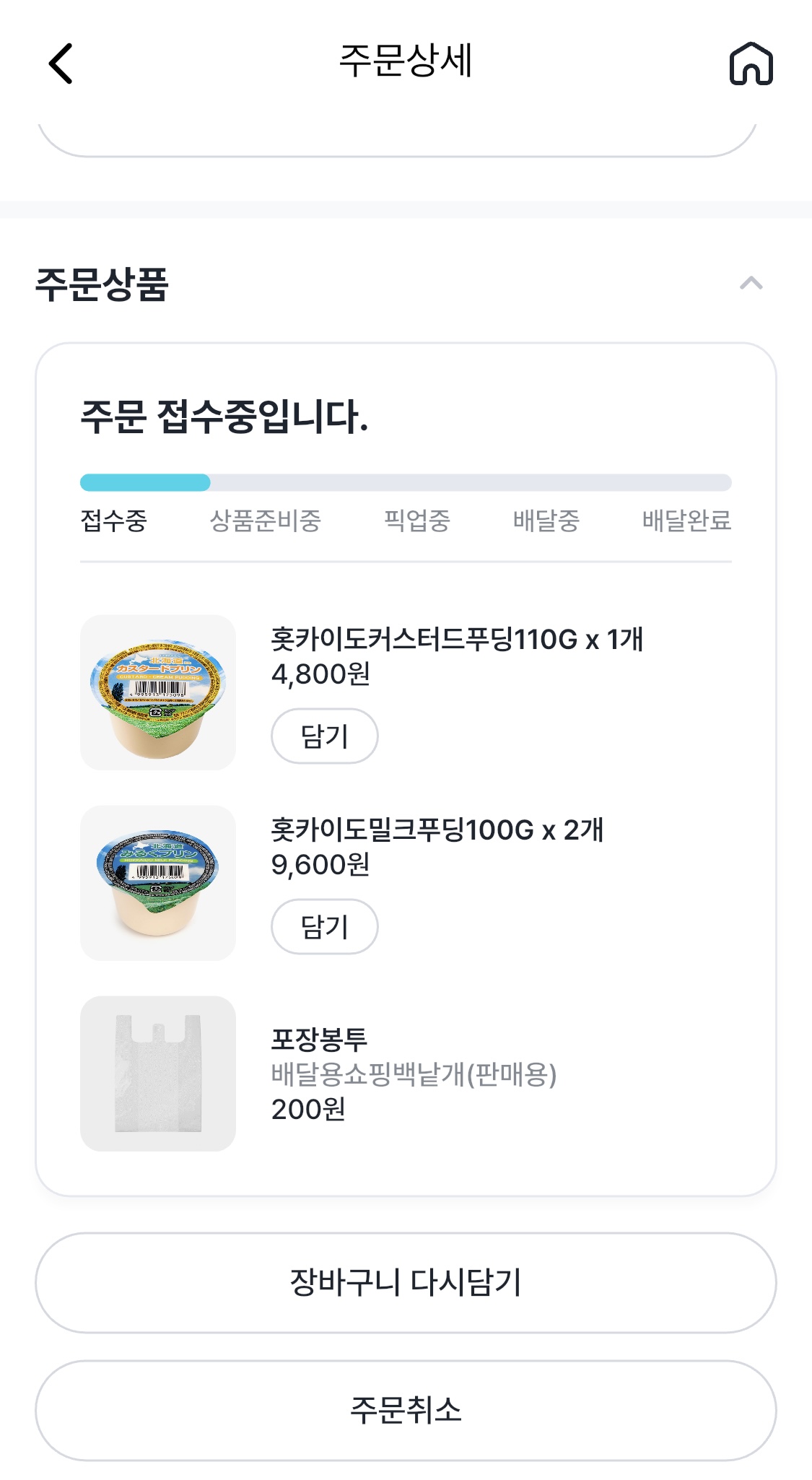Add 홋카이도커스터드푸딩110G to cart with 담기
This screenshot has width=812, height=1480.
click(324, 736)
